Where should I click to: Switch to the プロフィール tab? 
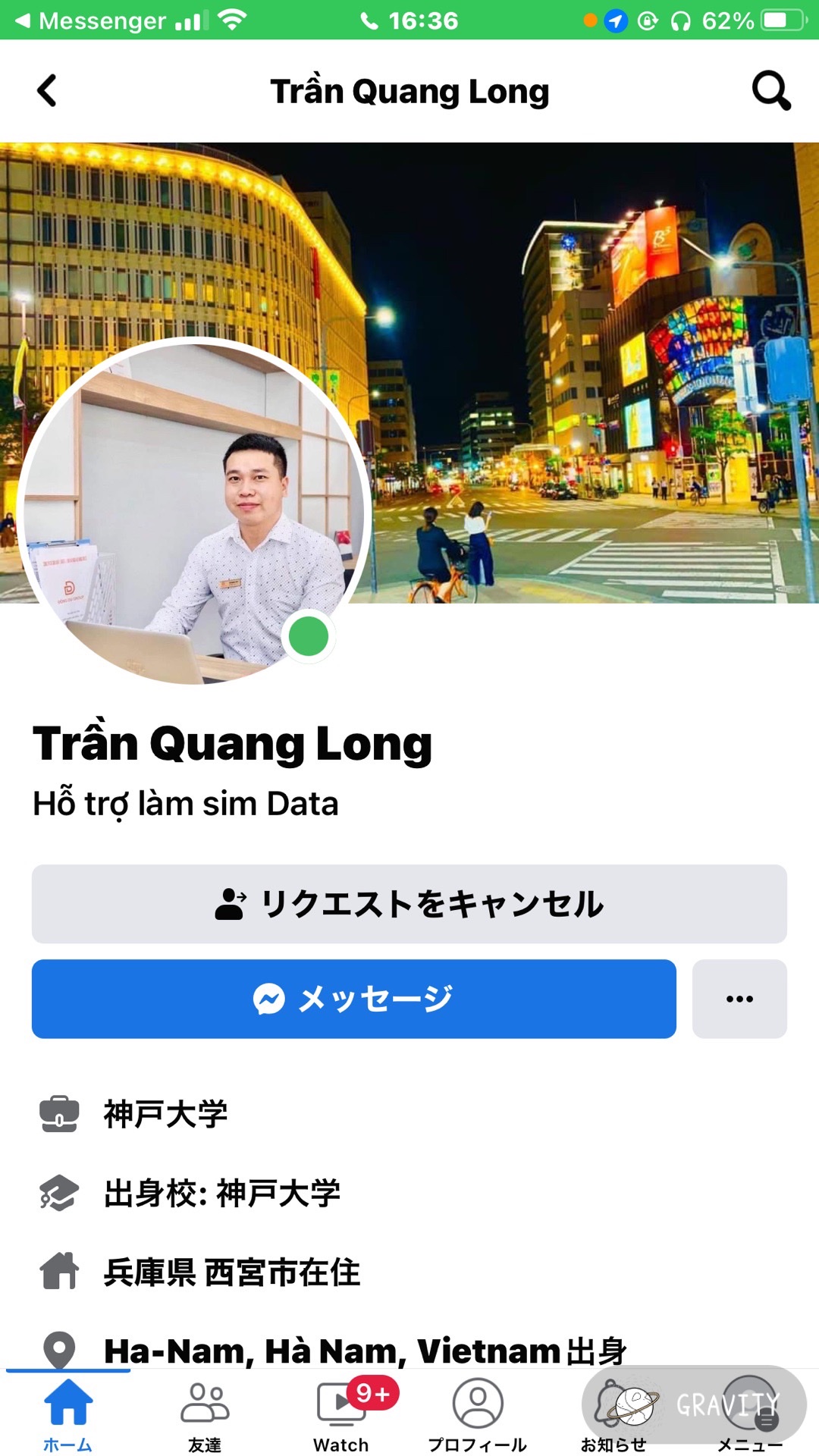point(478,1414)
